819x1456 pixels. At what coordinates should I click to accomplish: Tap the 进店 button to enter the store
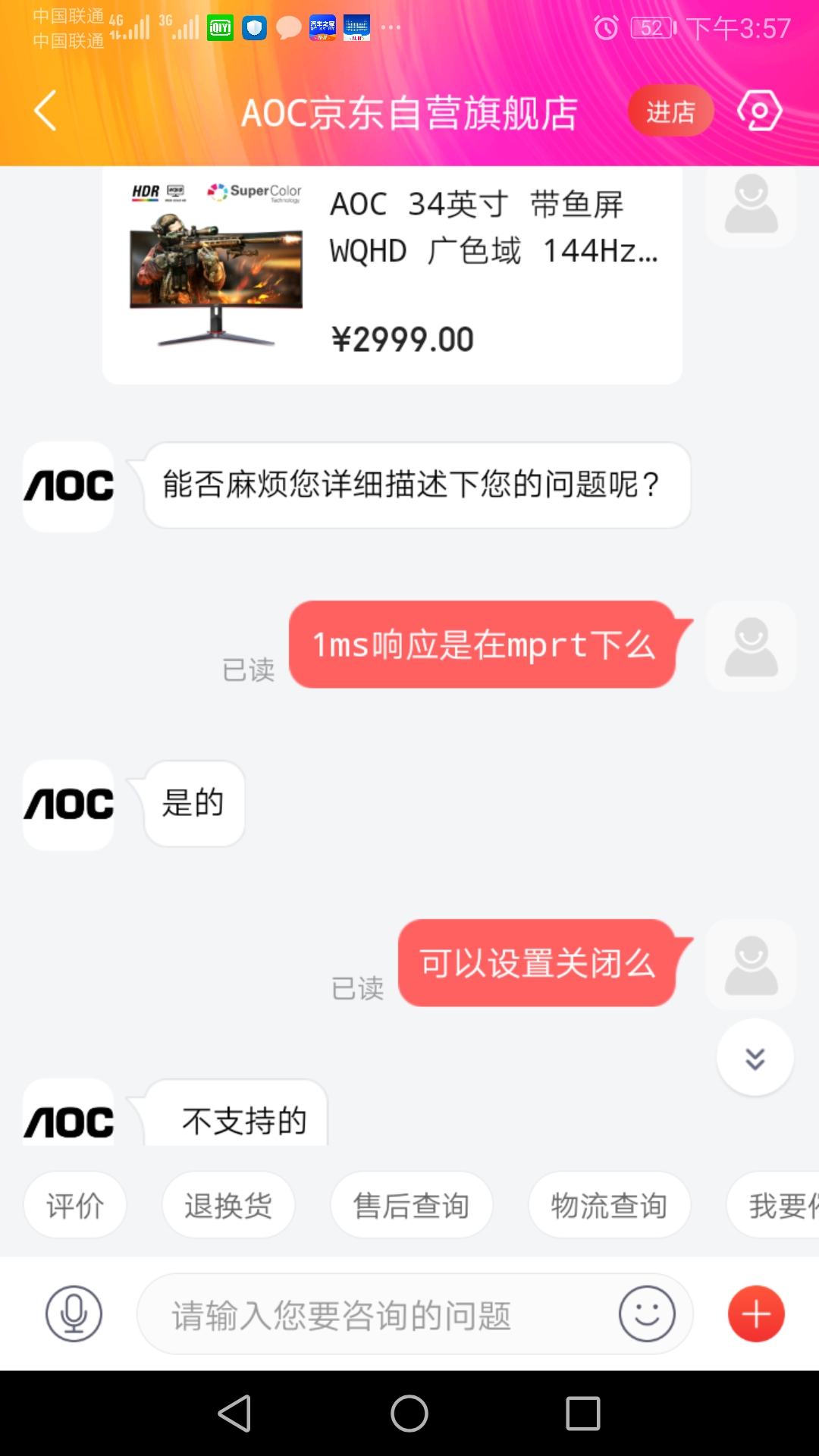[x=670, y=110]
